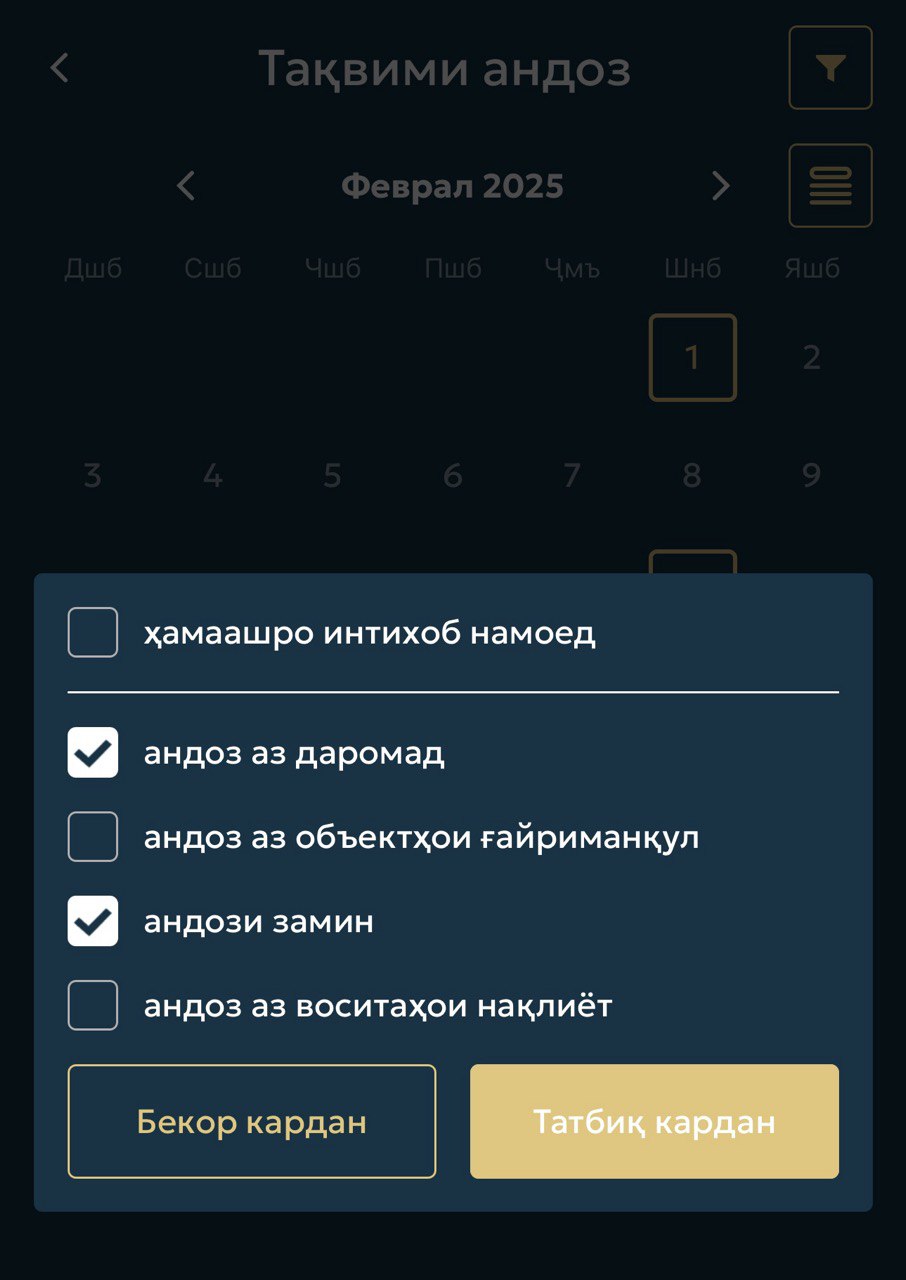This screenshot has width=906, height=1280.
Task: Switch to the list view icon
Action: pyautogui.click(x=830, y=186)
